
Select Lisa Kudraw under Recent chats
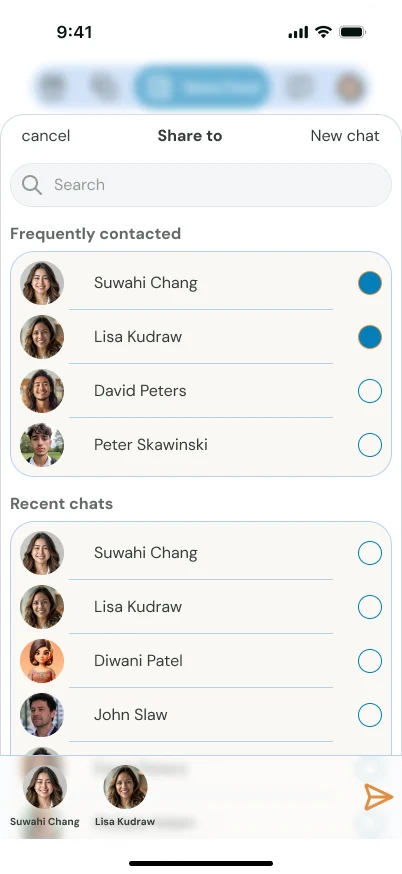point(370,607)
